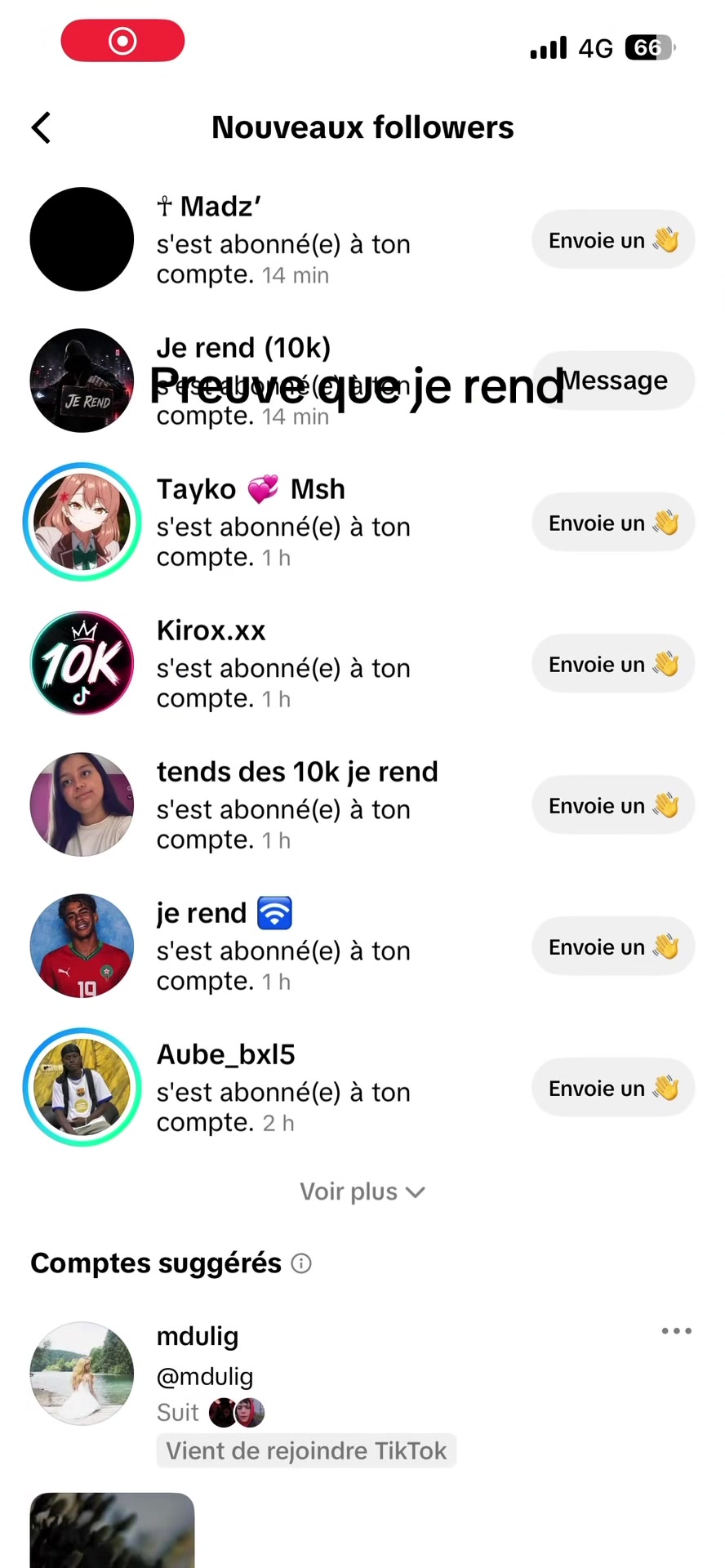Tap the red screen recording indicator

pos(122,41)
